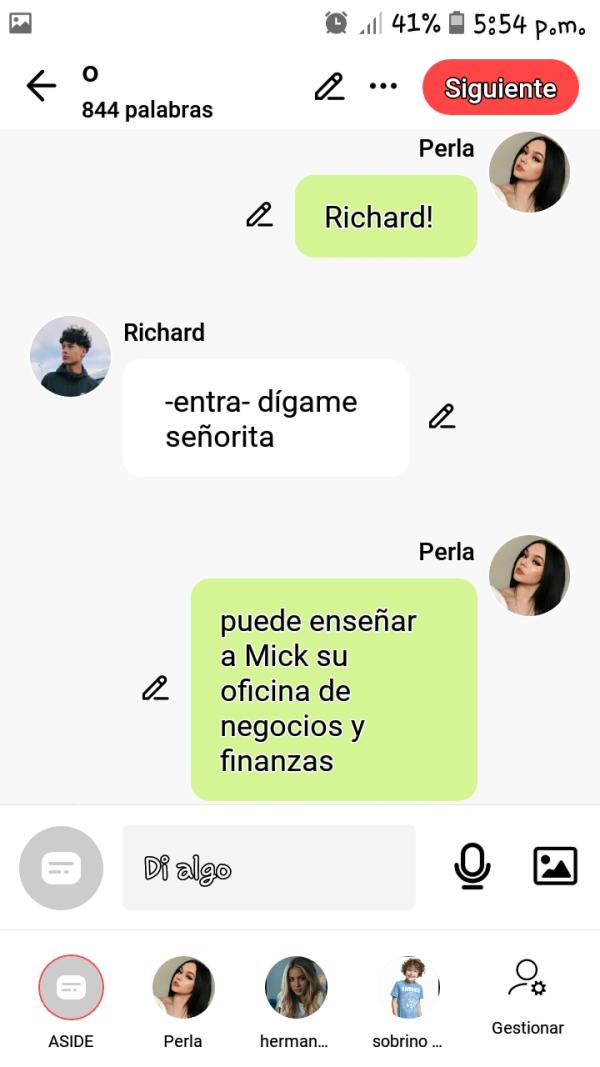Open Gestionar to manage characters
600x1067 pixels.
[x=527, y=995]
